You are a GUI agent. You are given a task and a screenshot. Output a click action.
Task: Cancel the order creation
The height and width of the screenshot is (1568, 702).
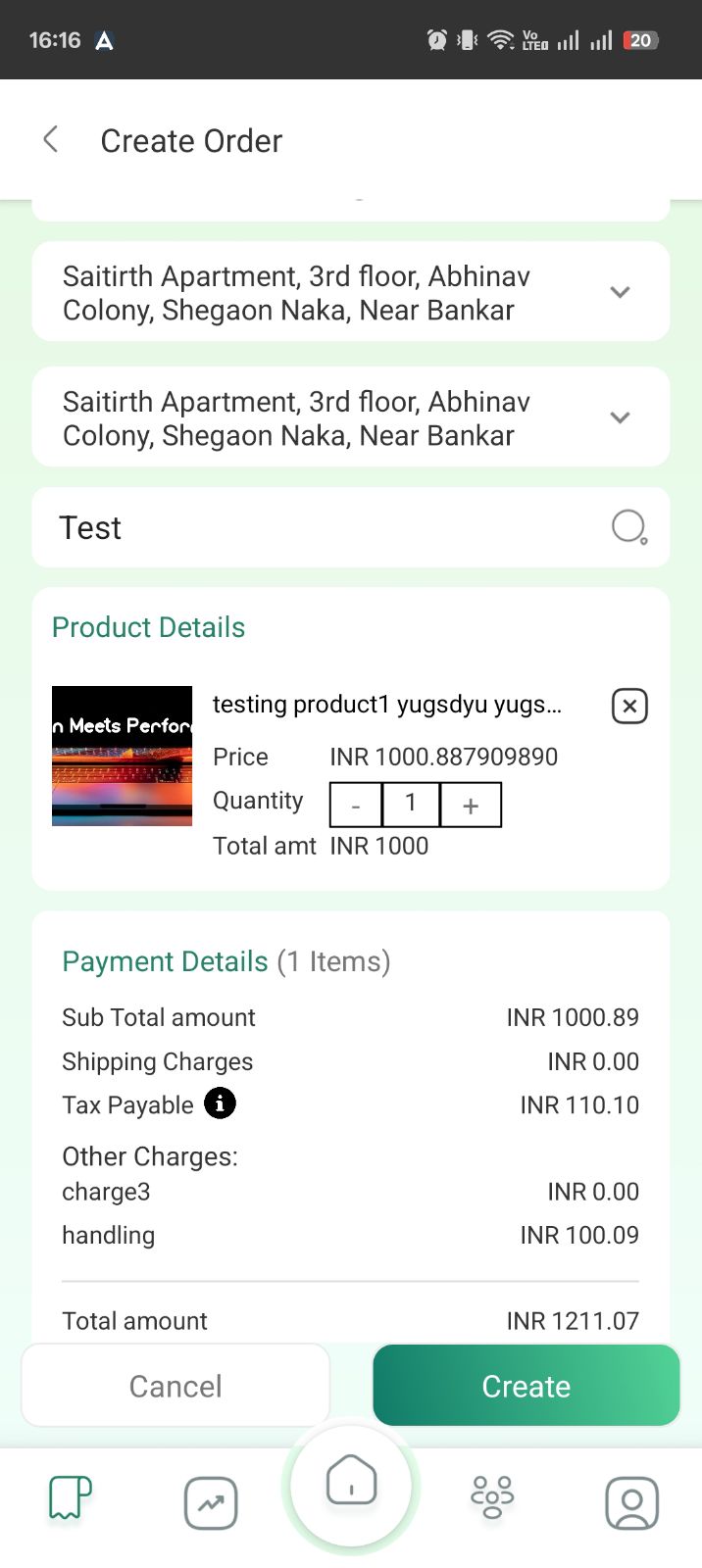pyautogui.click(x=175, y=1386)
